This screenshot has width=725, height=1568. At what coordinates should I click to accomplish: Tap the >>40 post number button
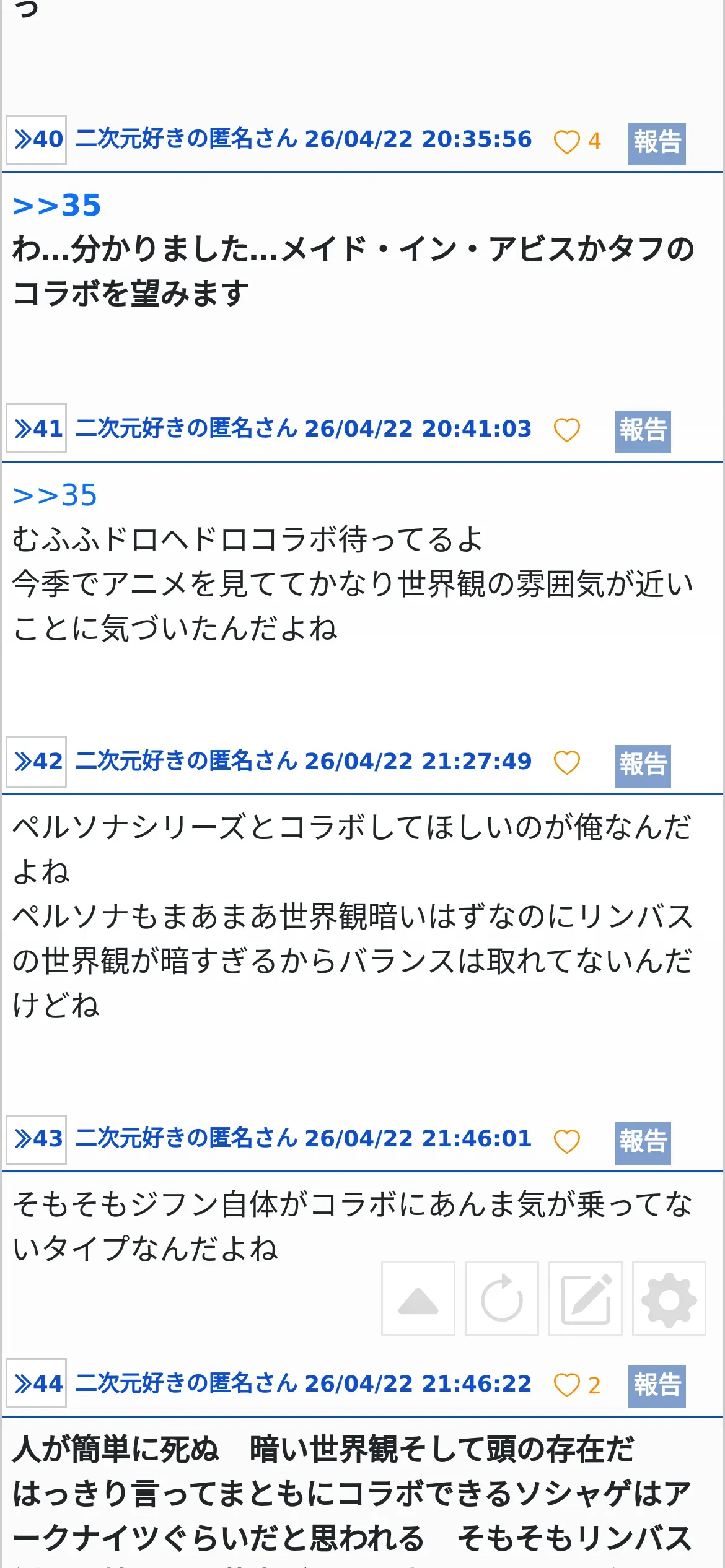point(36,140)
